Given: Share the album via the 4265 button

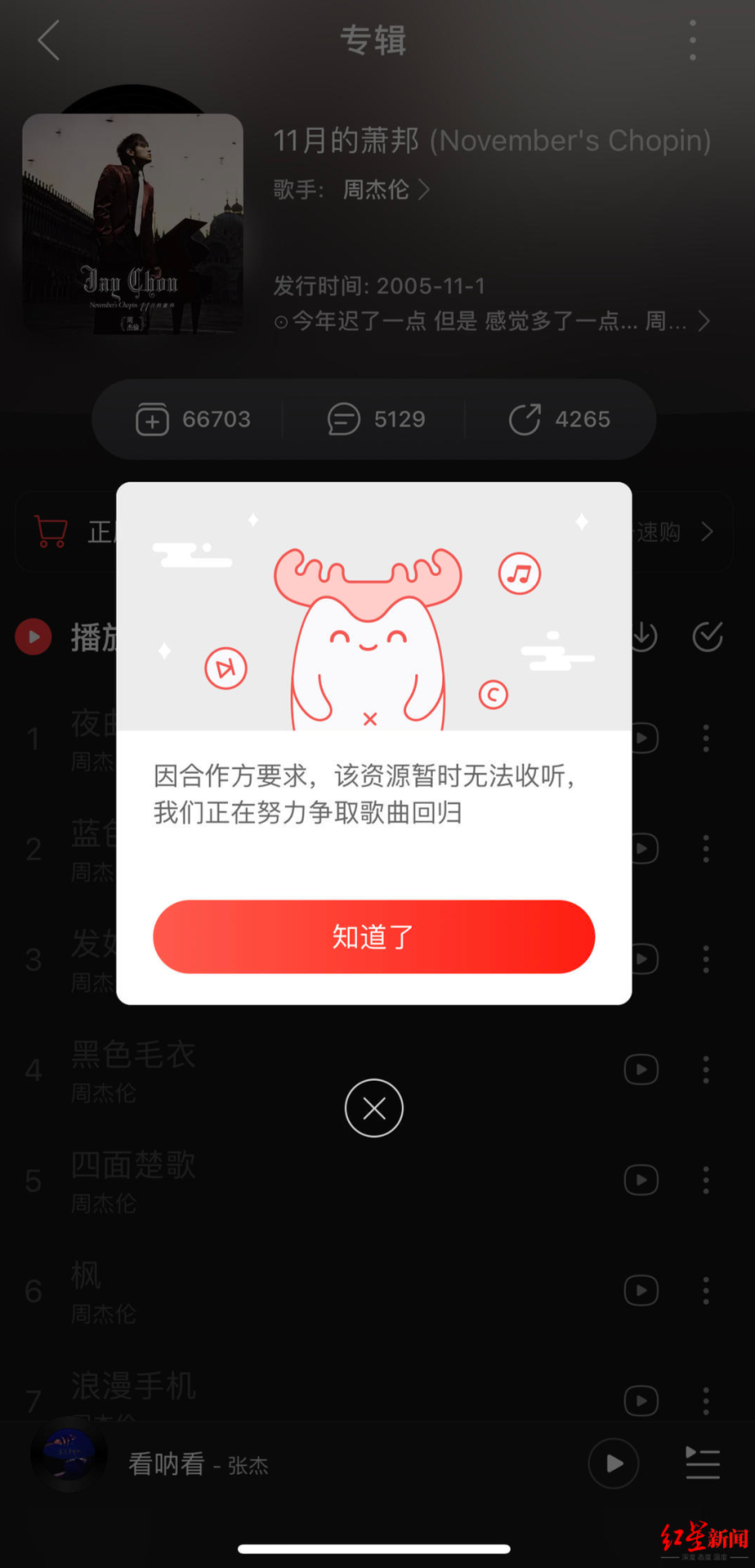Looking at the screenshot, I should (x=560, y=419).
